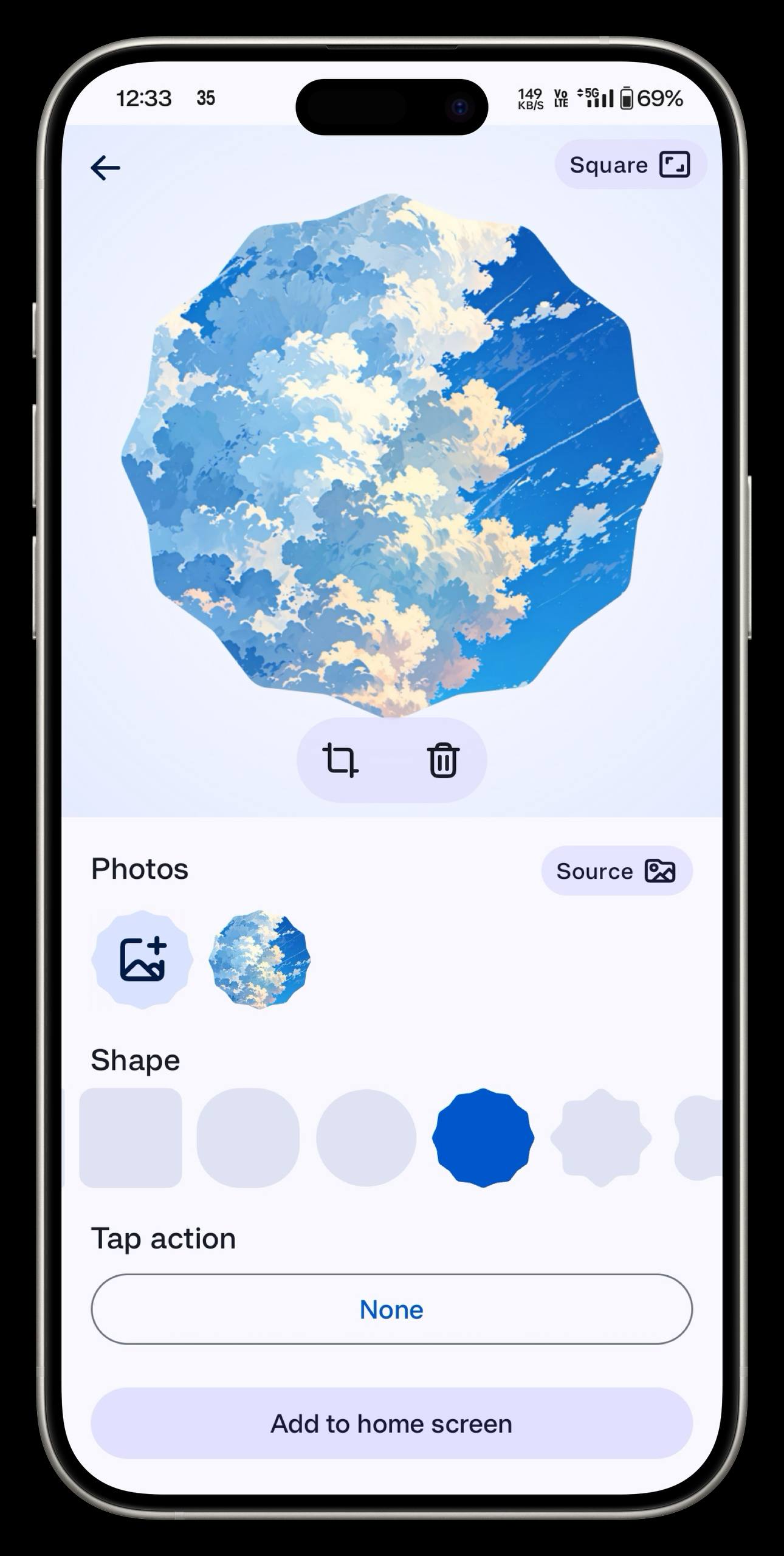
Task: Delete the photo with the trash icon
Action: 443,760
